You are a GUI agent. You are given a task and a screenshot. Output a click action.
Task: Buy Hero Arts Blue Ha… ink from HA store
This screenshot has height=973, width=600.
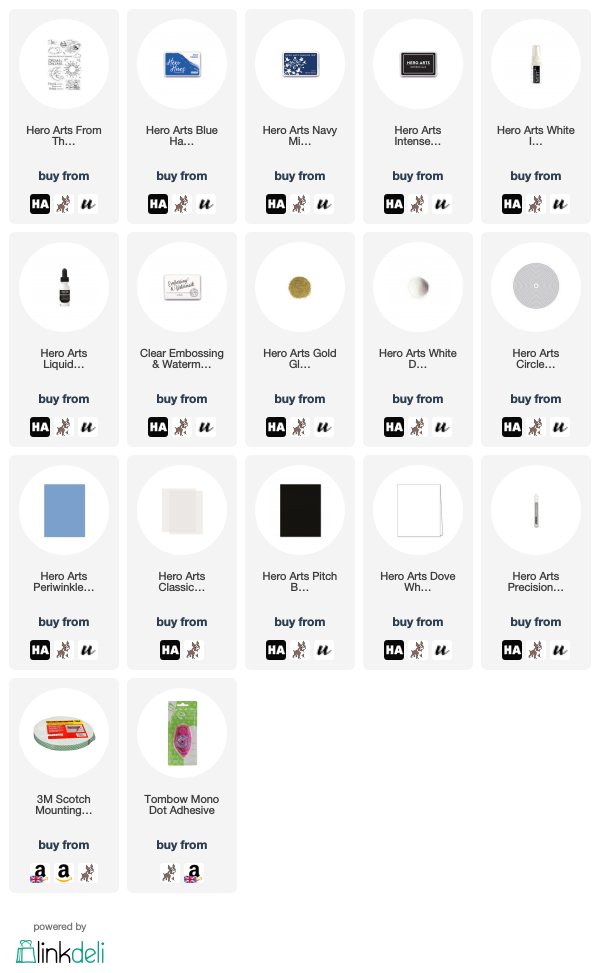tap(158, 204)
